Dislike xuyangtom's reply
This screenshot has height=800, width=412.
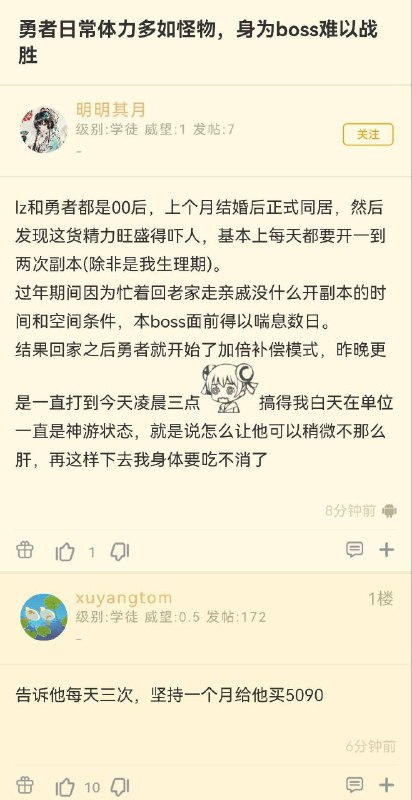point(120,787)
